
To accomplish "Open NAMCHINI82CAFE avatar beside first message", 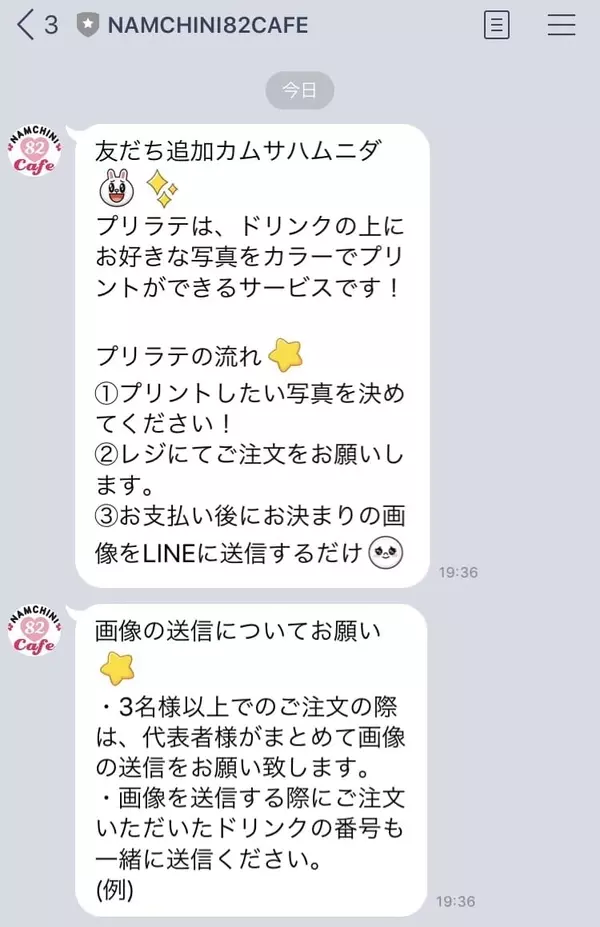I will click(x=35, y=152).
